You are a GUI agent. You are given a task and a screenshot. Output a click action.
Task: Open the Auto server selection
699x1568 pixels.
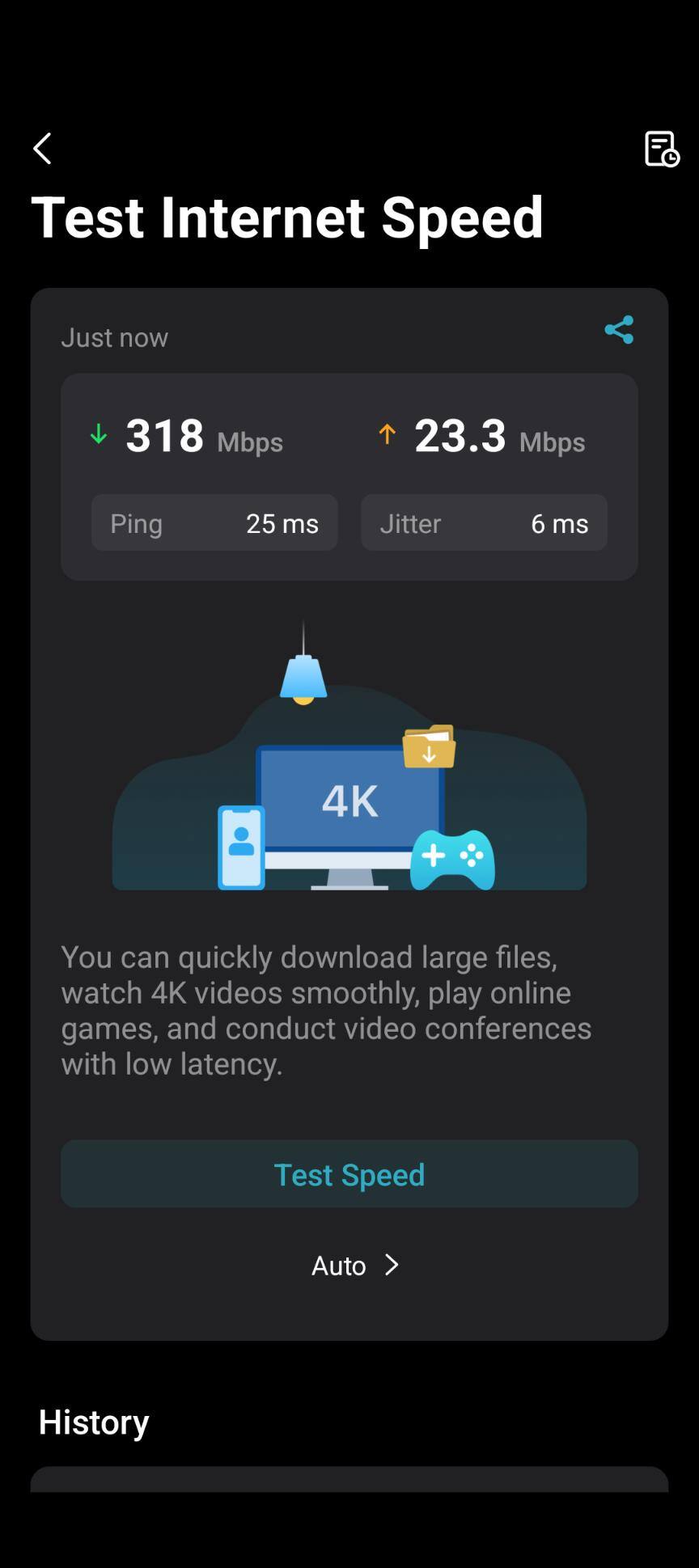(354, 1265)
